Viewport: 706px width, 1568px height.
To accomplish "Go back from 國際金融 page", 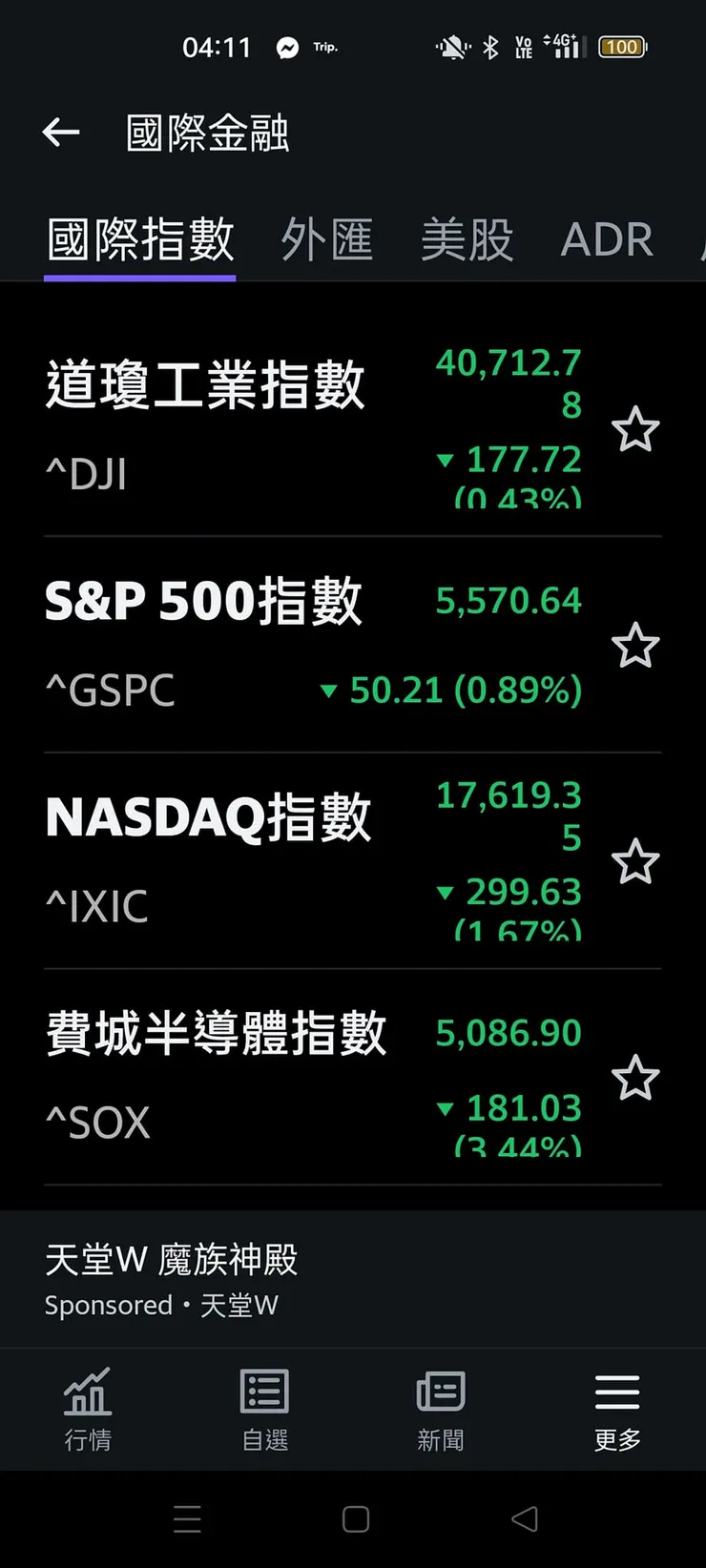I will click(x=61, y=133).
